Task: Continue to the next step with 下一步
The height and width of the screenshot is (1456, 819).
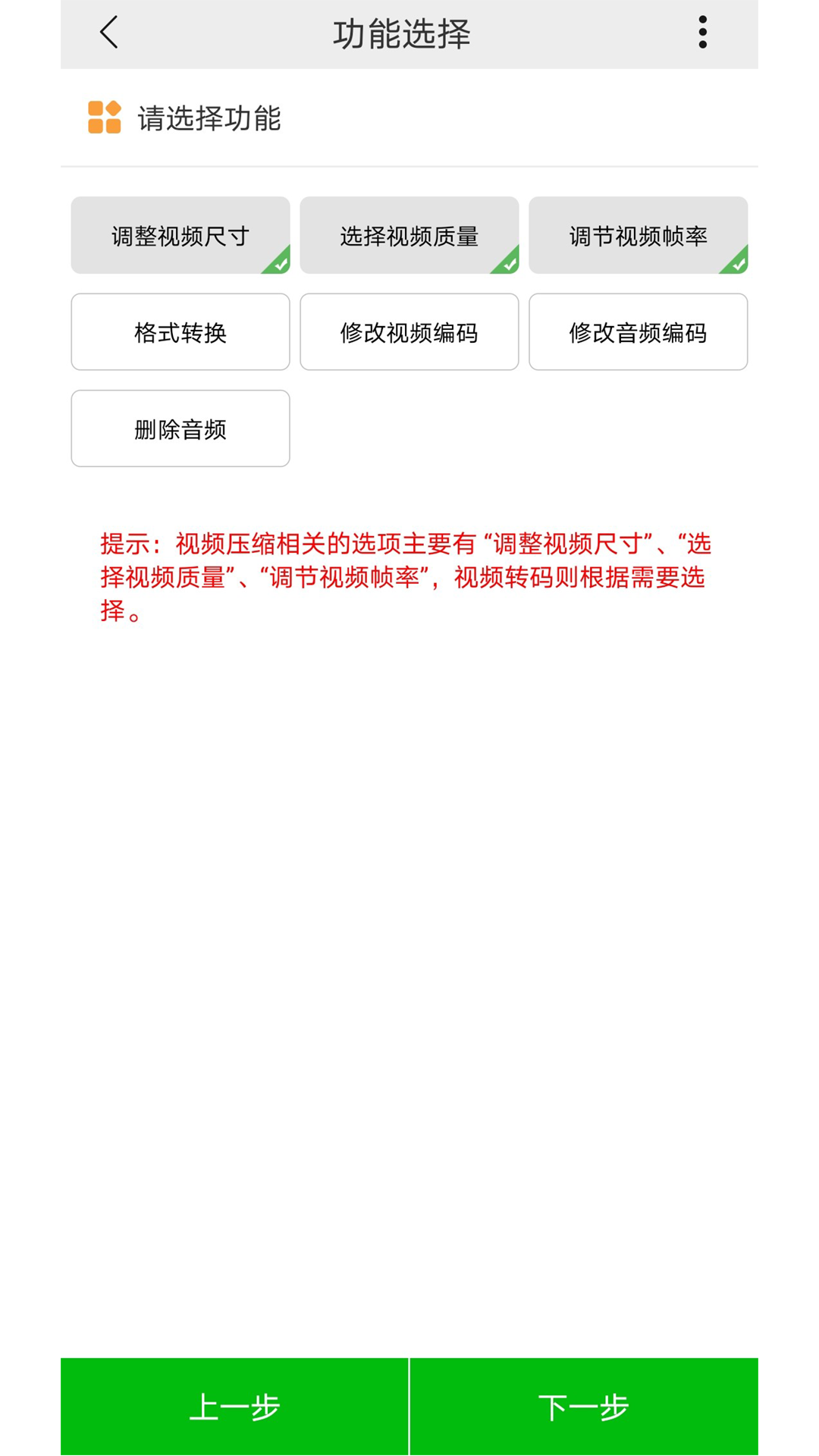Action: tap(584, 1407)
